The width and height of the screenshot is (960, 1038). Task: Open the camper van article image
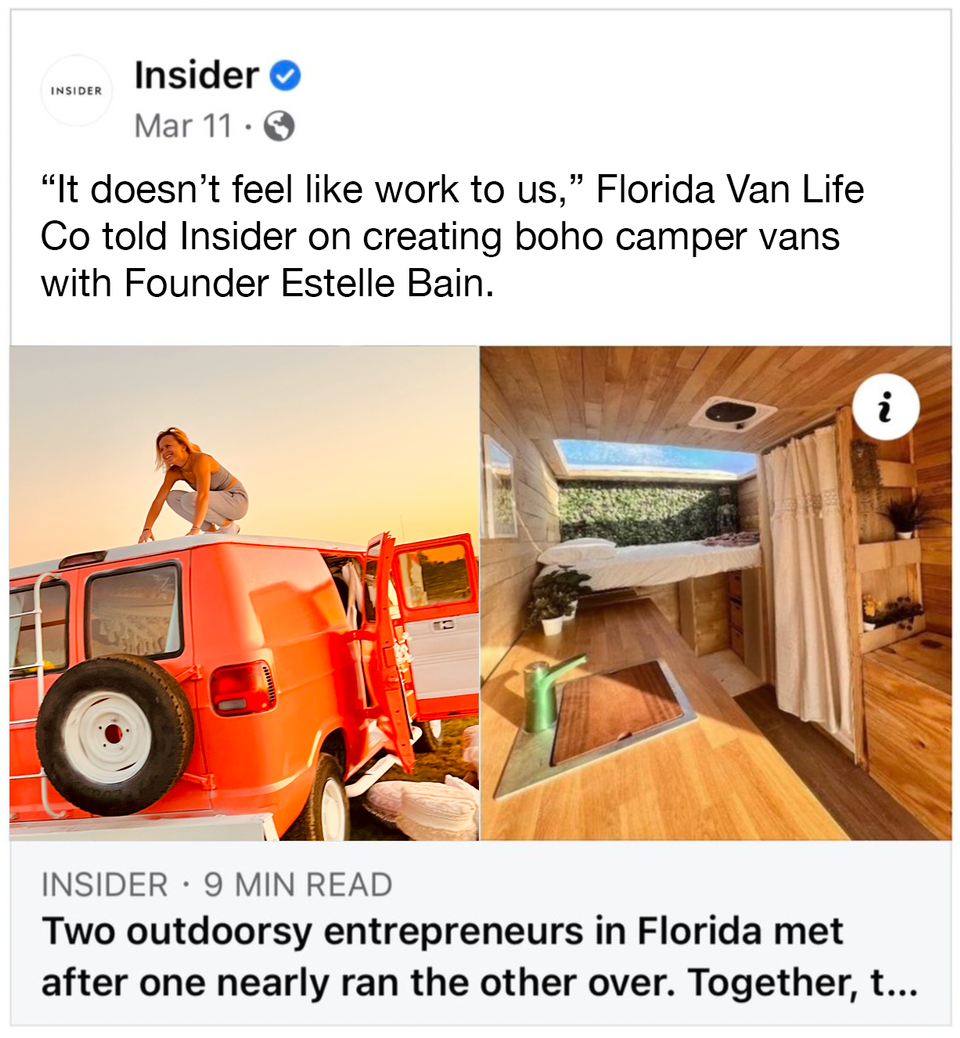click(480, 592)
